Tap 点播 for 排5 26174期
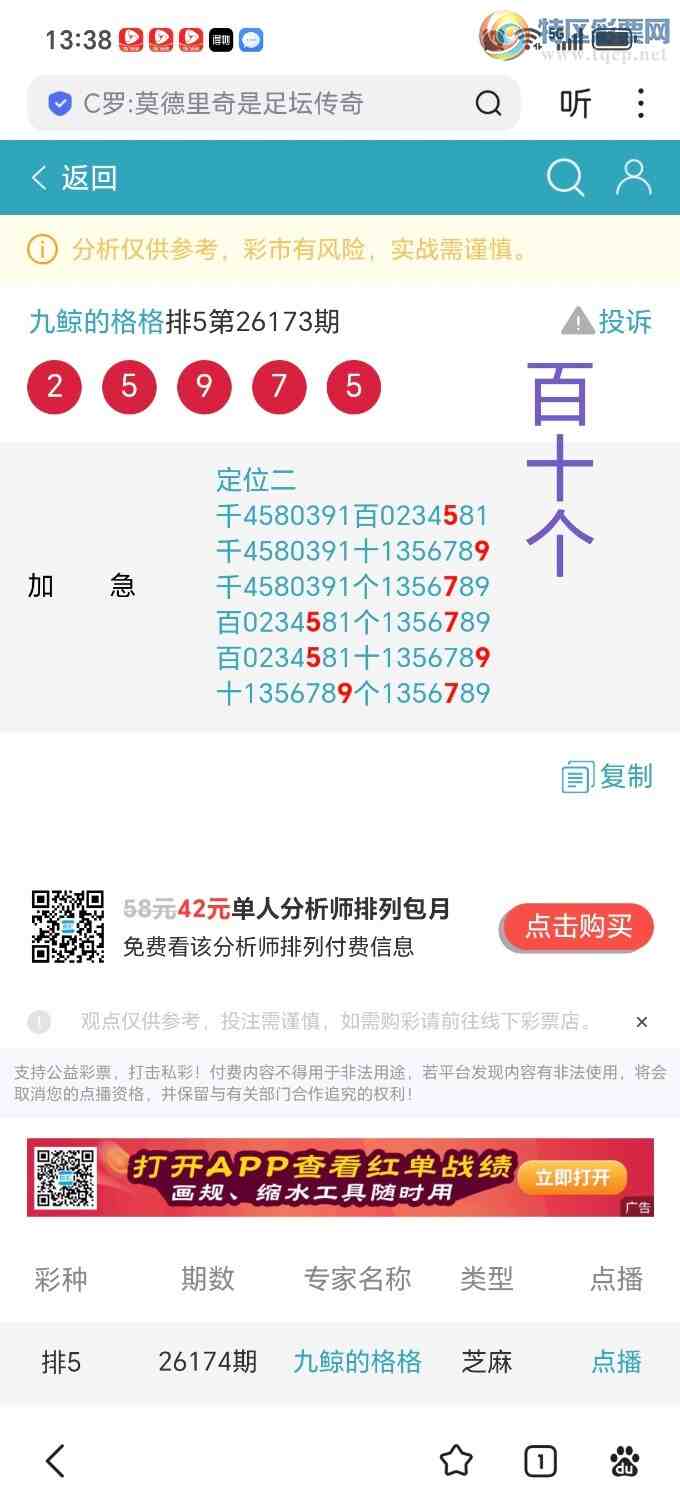The width and height of the screenshot is (680, 1500). tap(616, 1362)
